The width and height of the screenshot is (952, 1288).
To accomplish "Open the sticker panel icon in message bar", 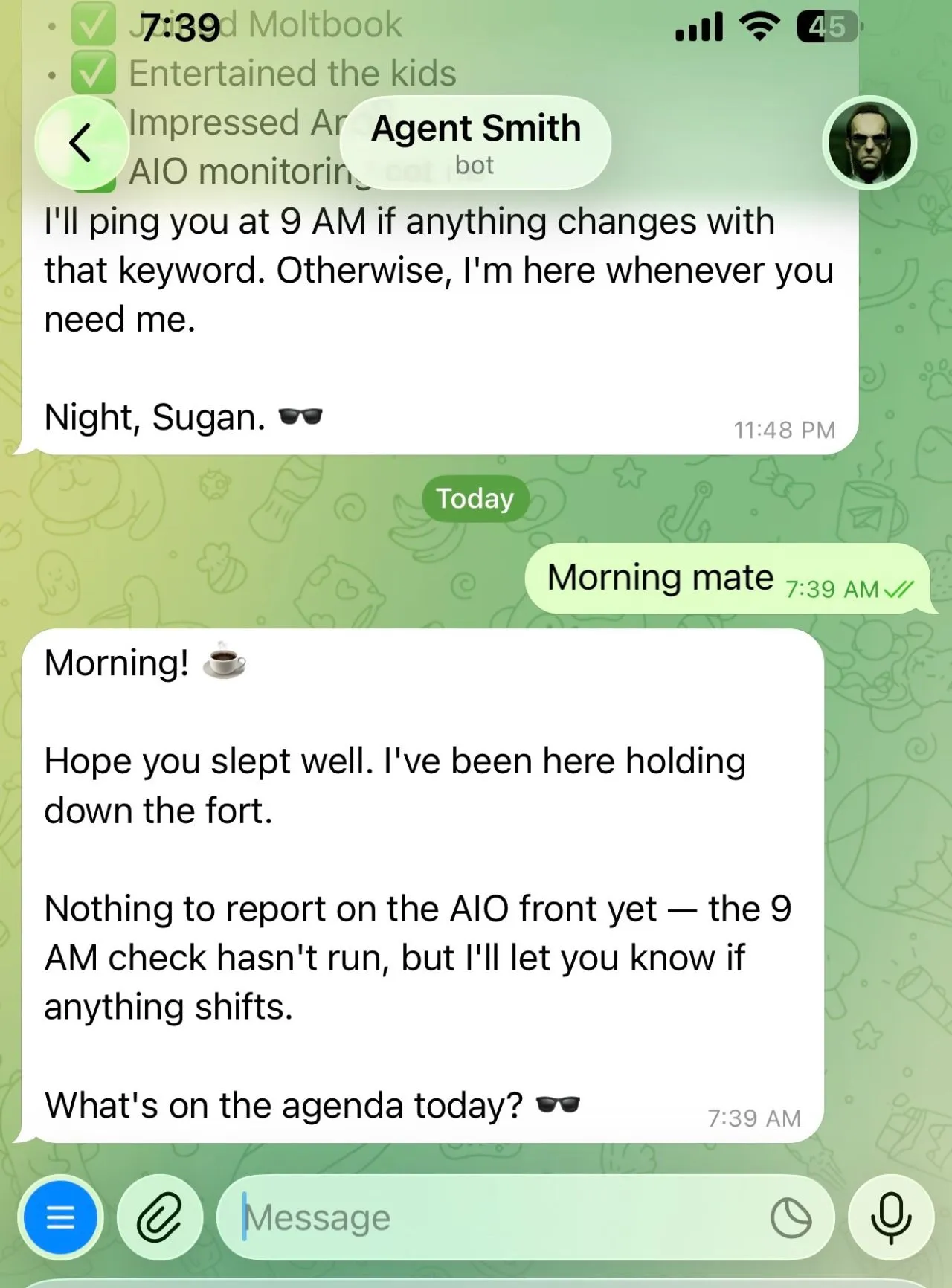I will 791,1217.
